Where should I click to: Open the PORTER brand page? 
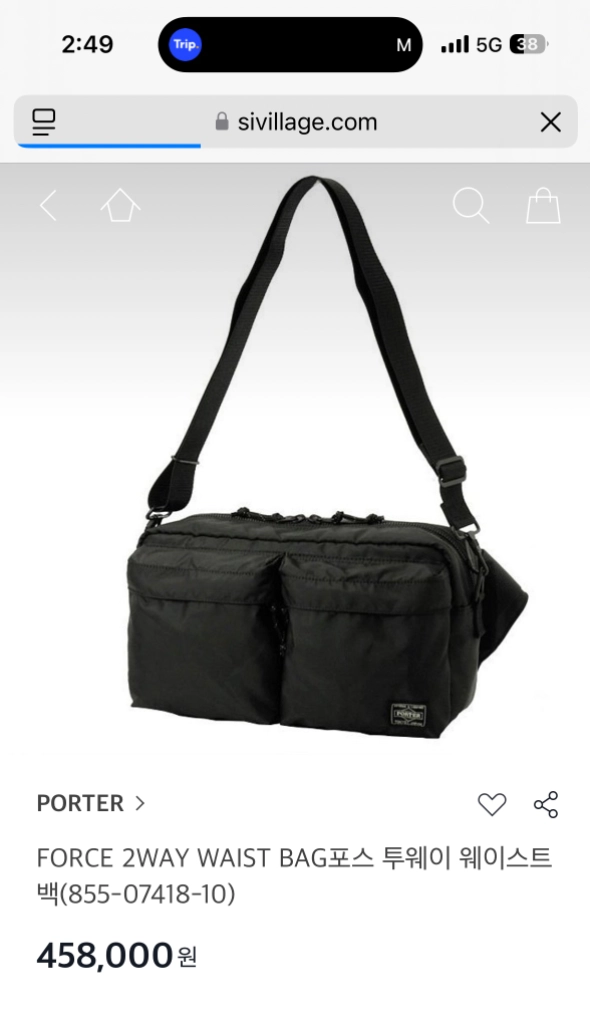[x=91, y=803]
